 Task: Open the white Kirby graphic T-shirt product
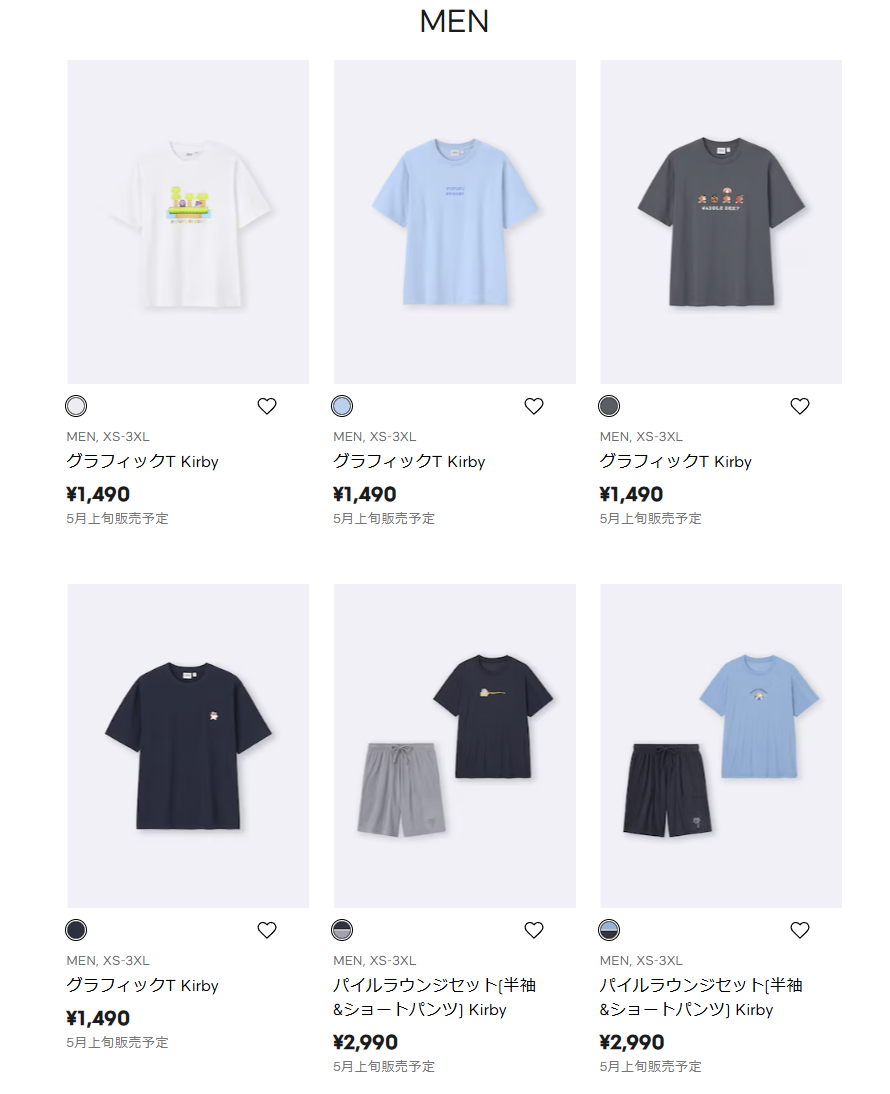tap(188, 222)
